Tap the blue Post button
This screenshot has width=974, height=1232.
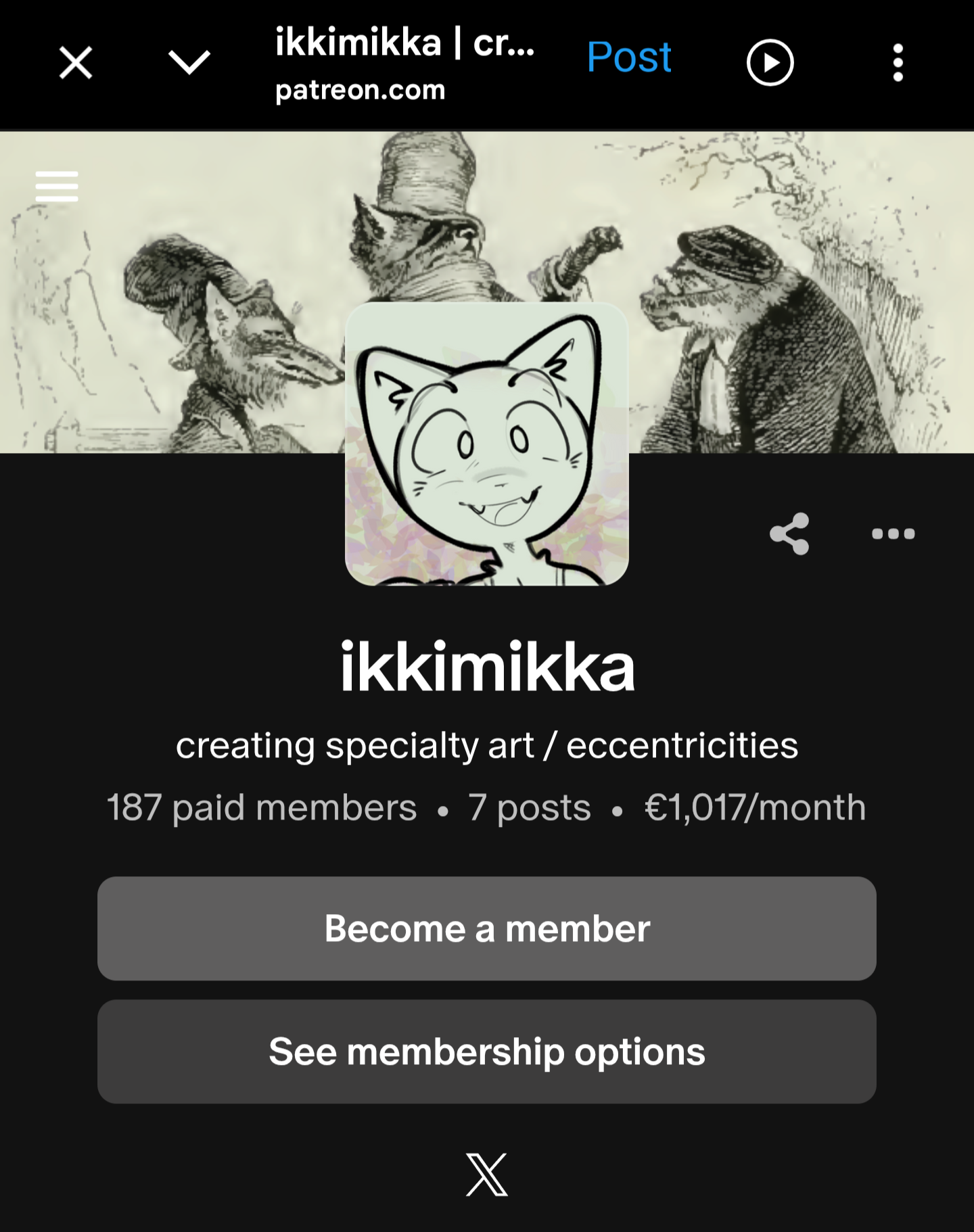628,57
